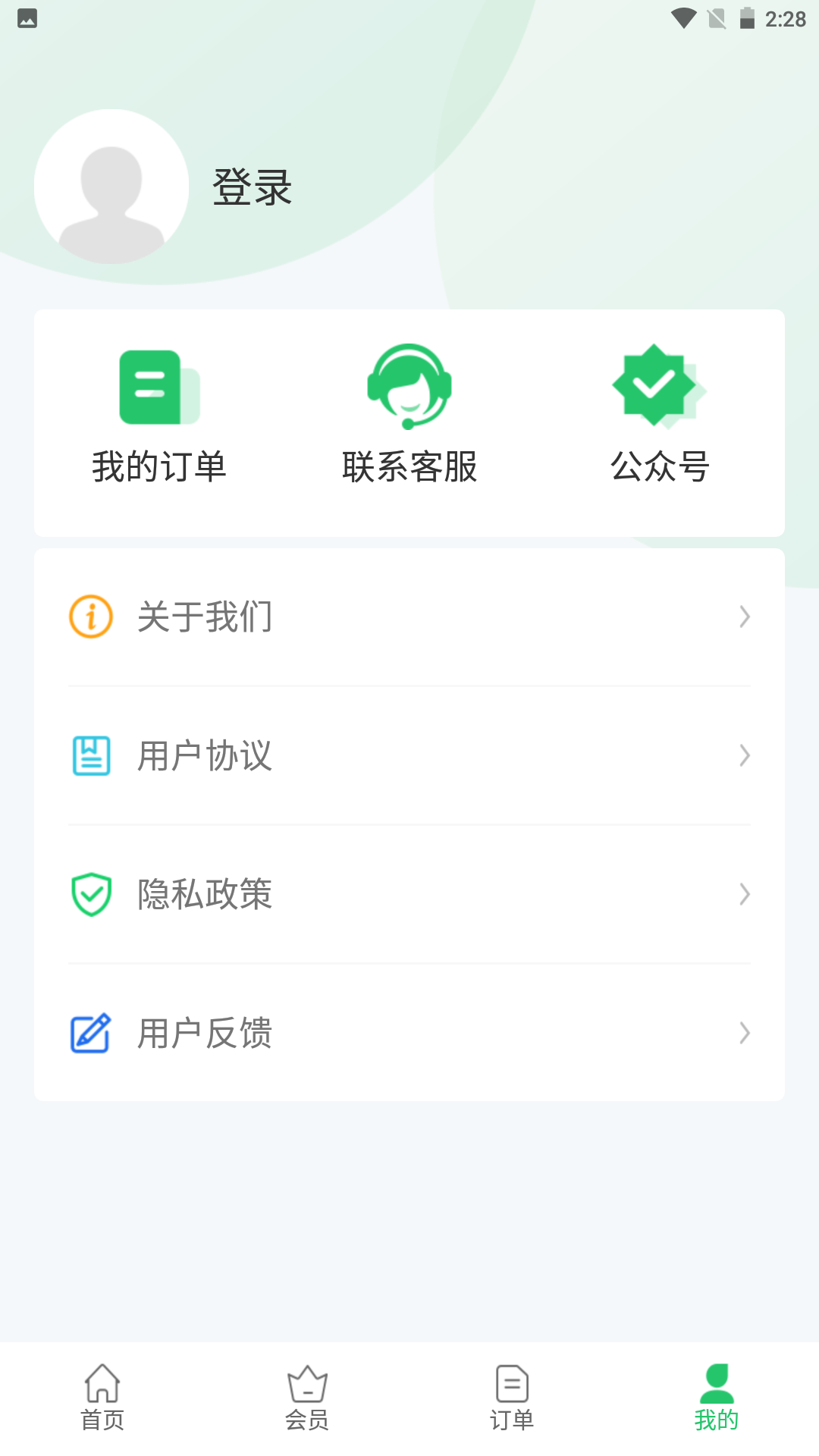Open the 公众号 verified badge icon
This screenshot has height=1456, width=819.
(x=654, y=385)
